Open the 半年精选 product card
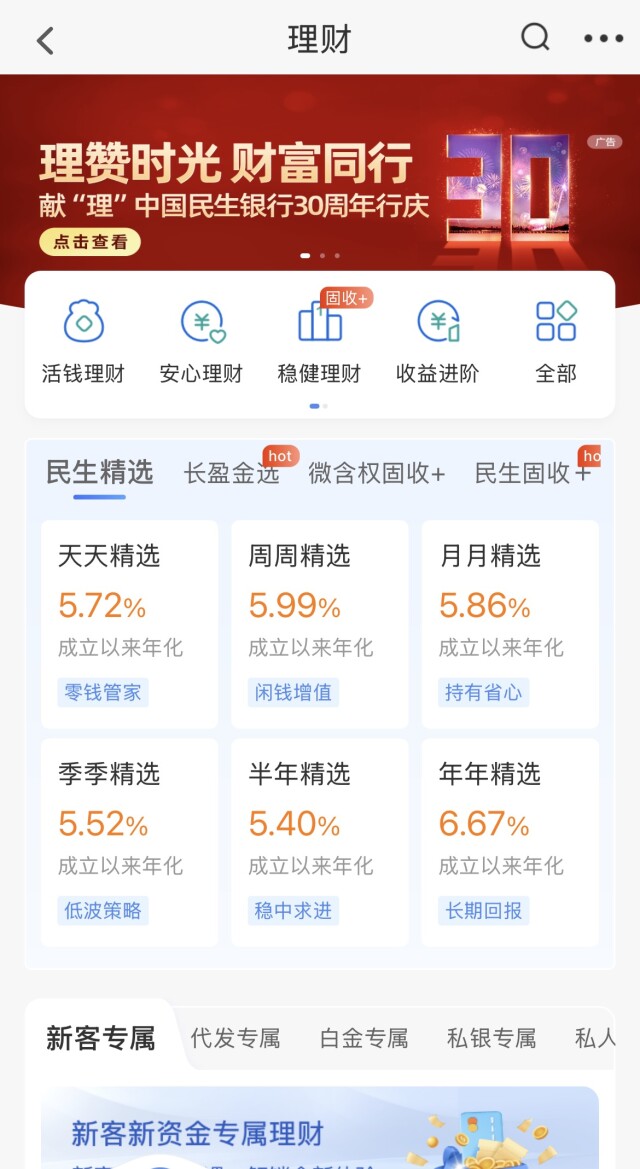Viewport: 640px width, 1169px height. 320,842
